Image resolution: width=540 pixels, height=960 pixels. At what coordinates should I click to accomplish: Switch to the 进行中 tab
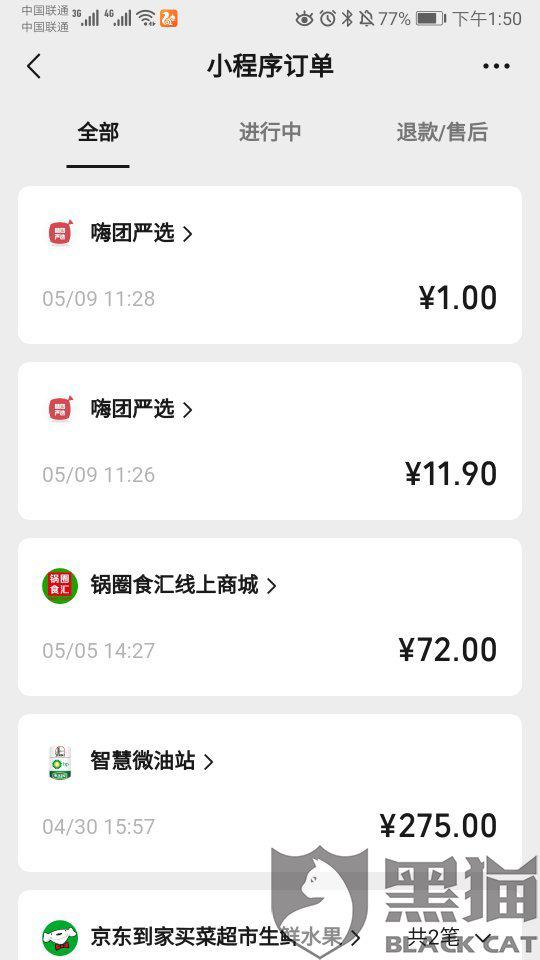[x=270, y=132]
